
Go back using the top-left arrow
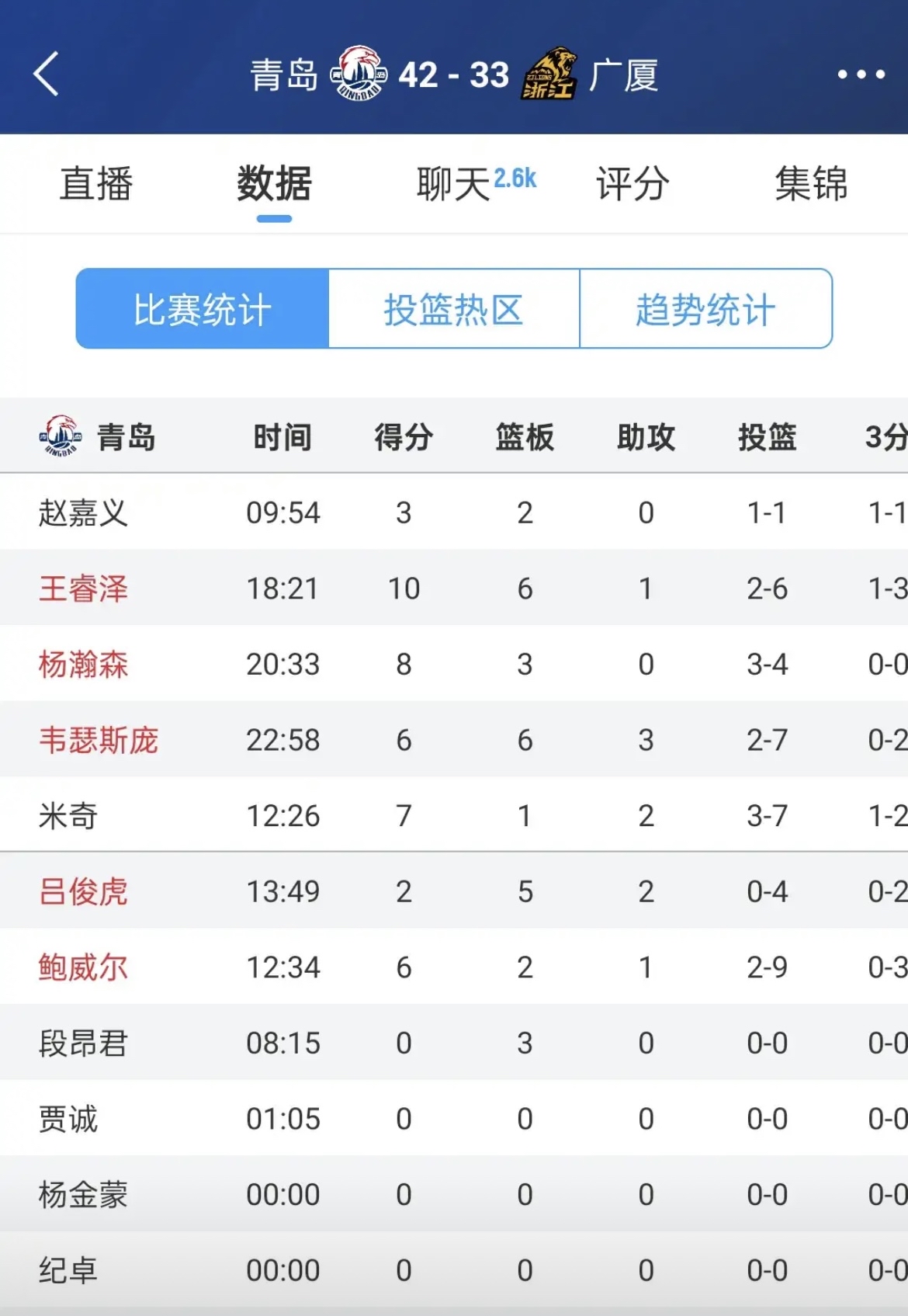[x=47, y=75]
